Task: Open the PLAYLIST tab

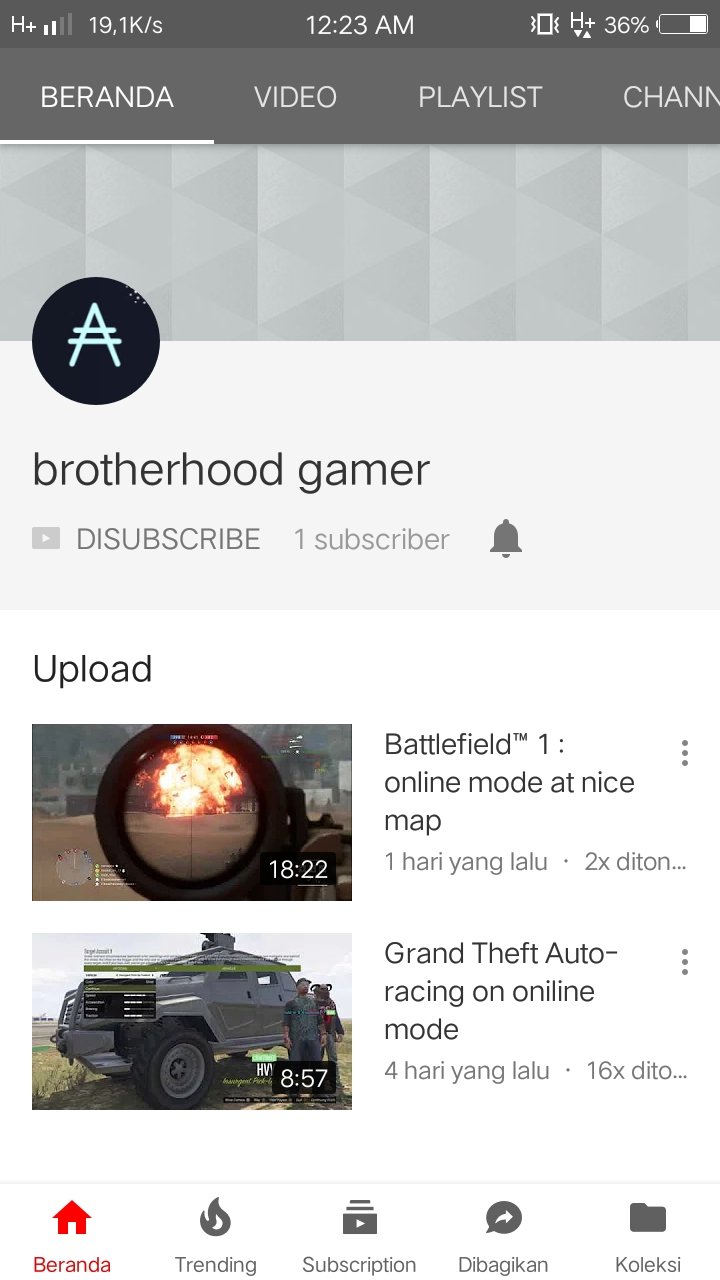Action: point(480,97)
